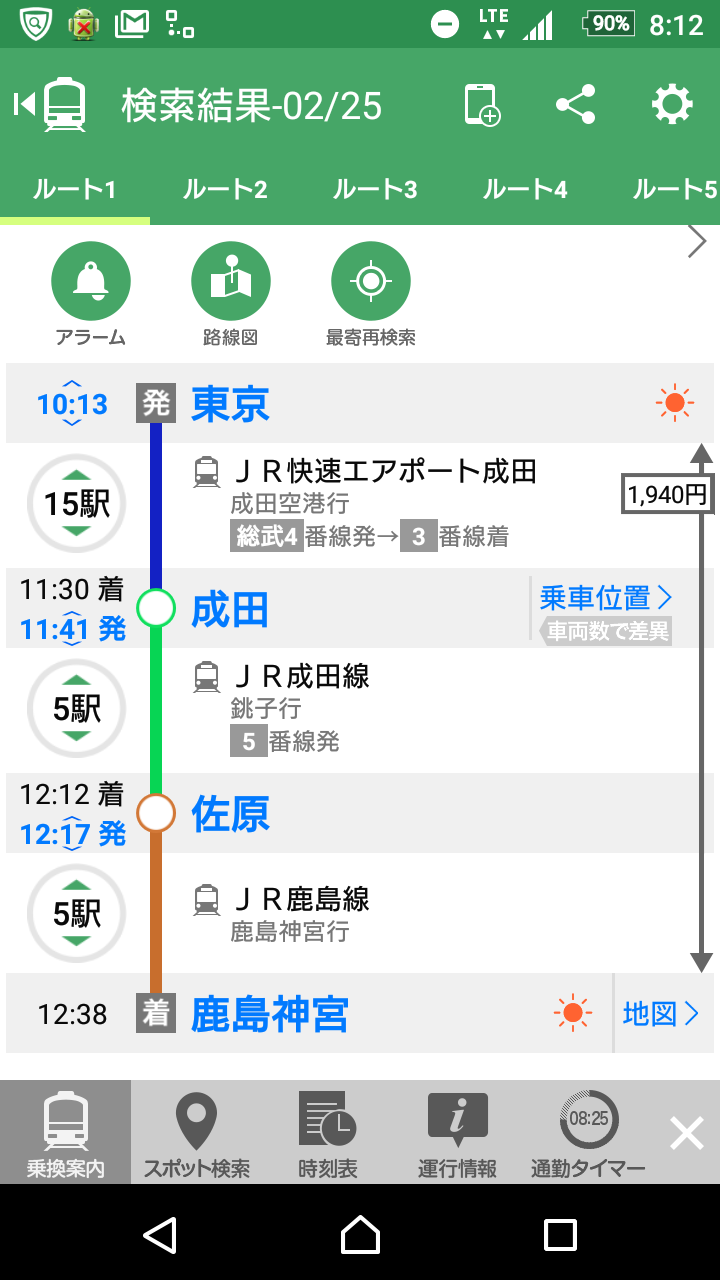
Task: Close the bottom menu bar
Action: coord(687,1133)
